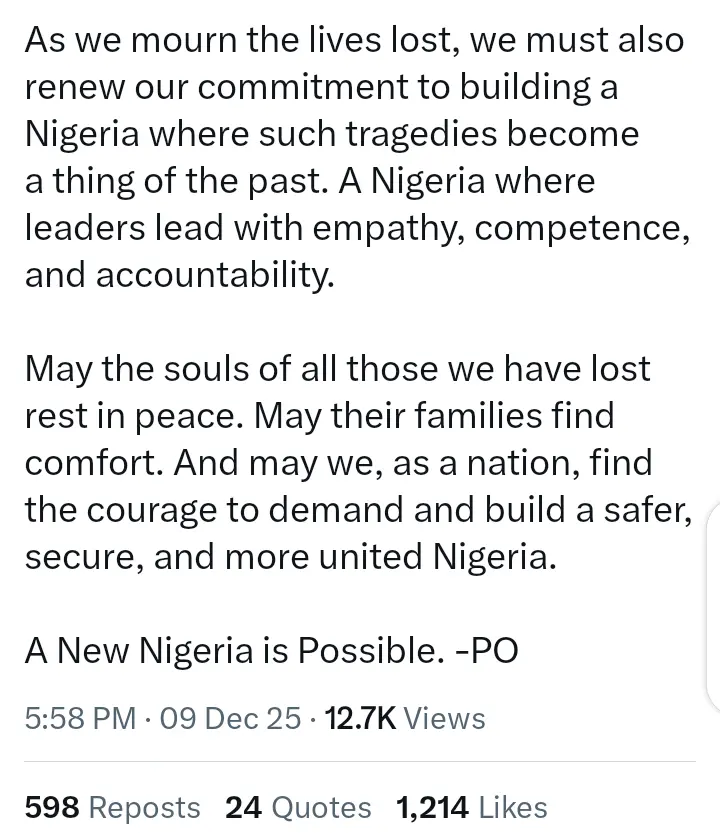Open the list of 598 Reposts
Image resolution: width=720 pixels, height=833 pixels.
point(112,807)
